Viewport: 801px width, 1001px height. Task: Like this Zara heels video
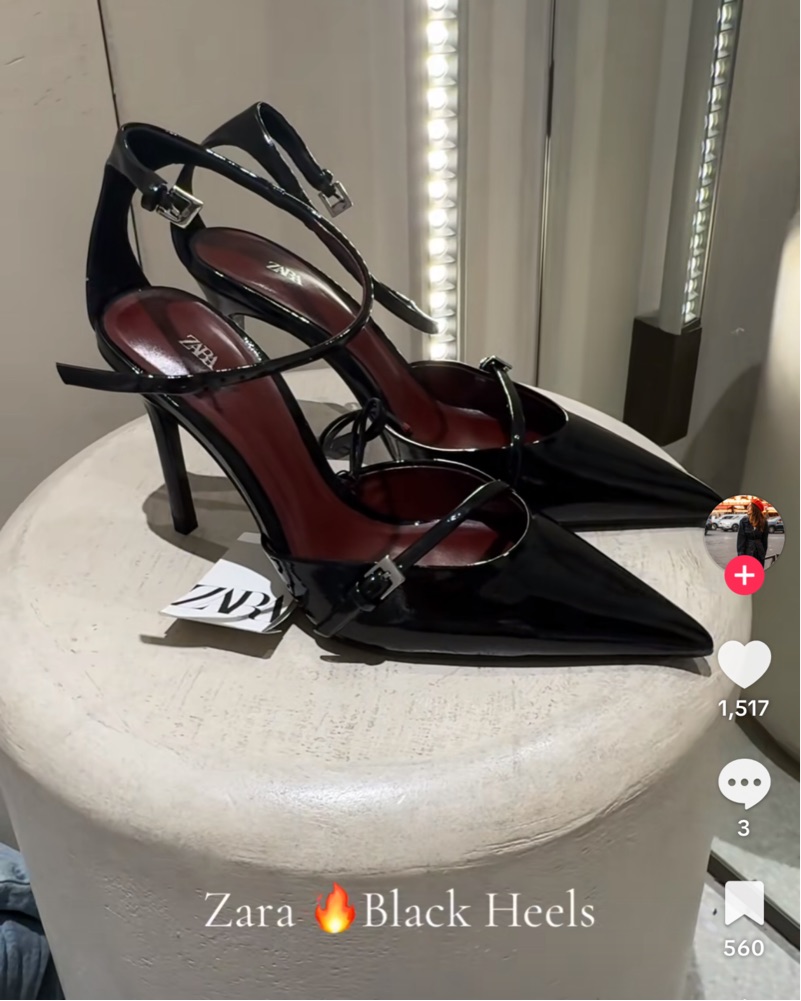pyautogui.click(x=744, y=664)
